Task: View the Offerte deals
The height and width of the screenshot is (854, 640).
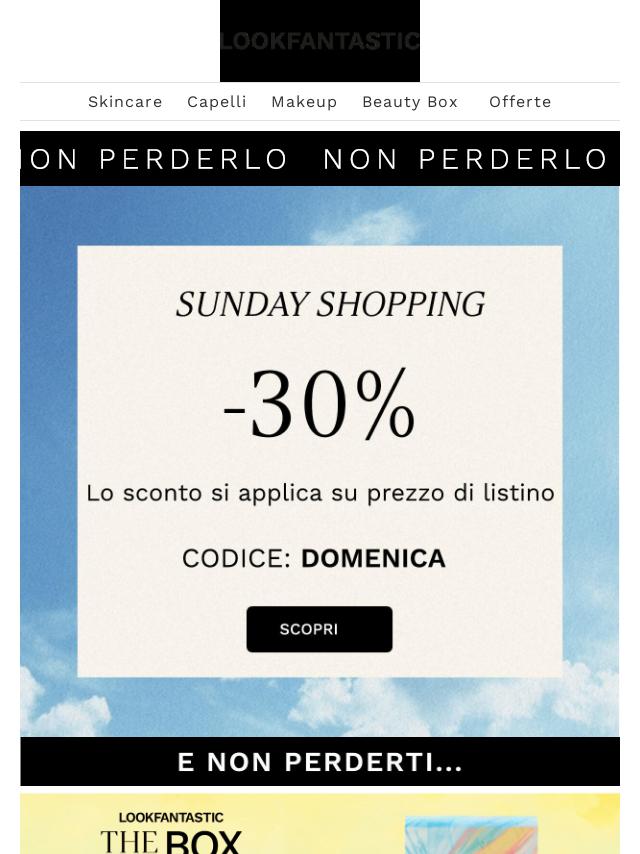Action: click(520, 102)
